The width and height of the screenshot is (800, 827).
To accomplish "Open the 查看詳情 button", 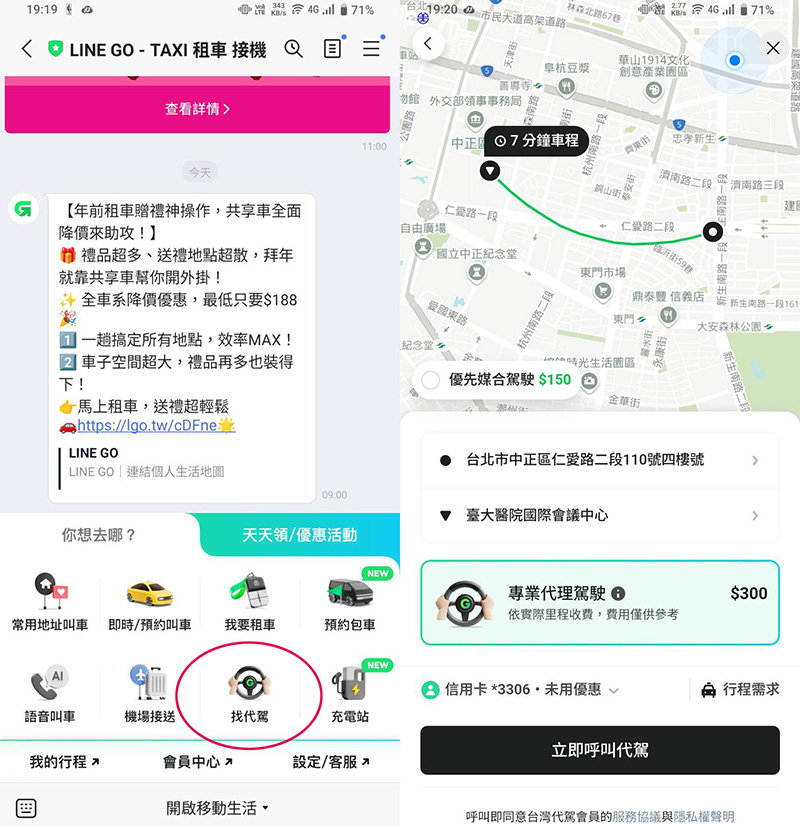I will tap(197, 109).
